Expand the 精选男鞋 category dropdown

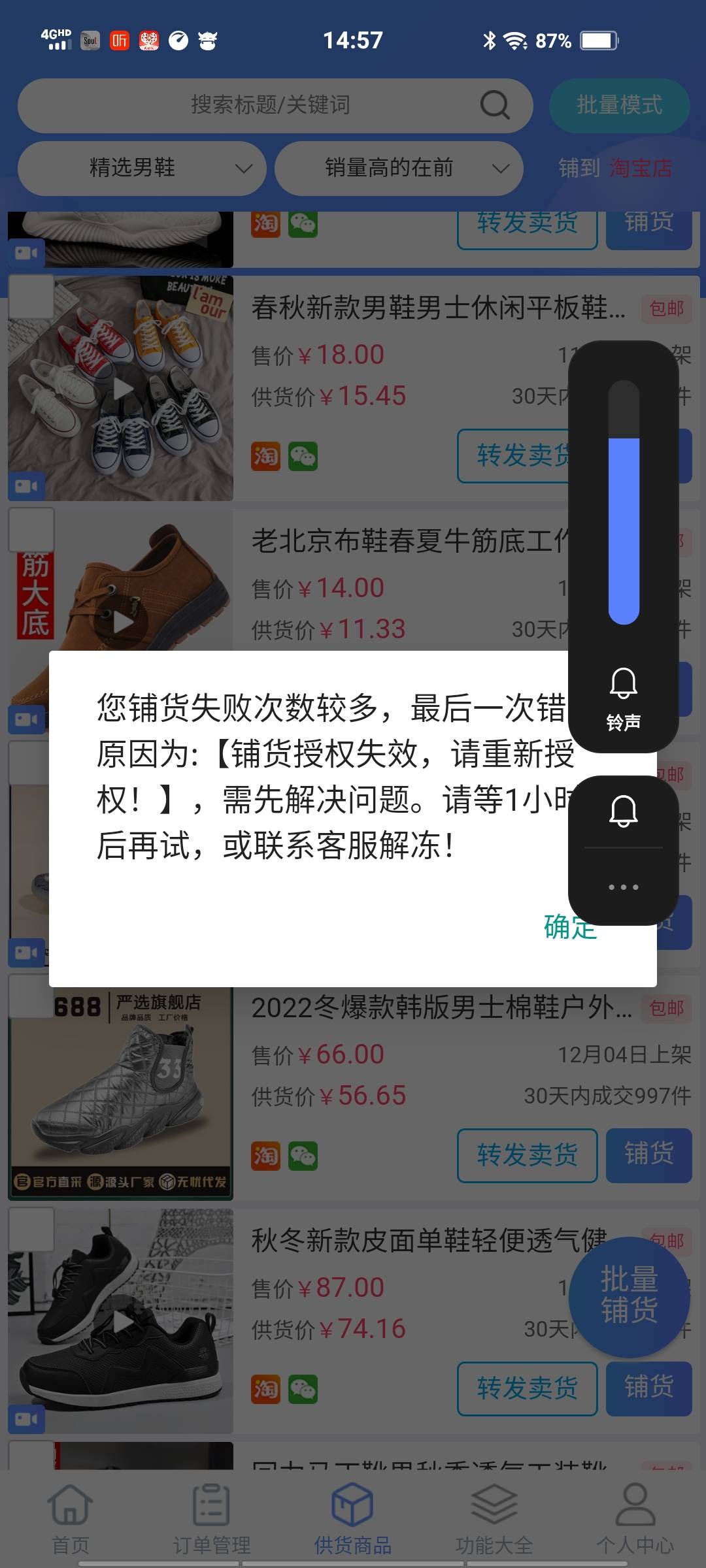142,169
